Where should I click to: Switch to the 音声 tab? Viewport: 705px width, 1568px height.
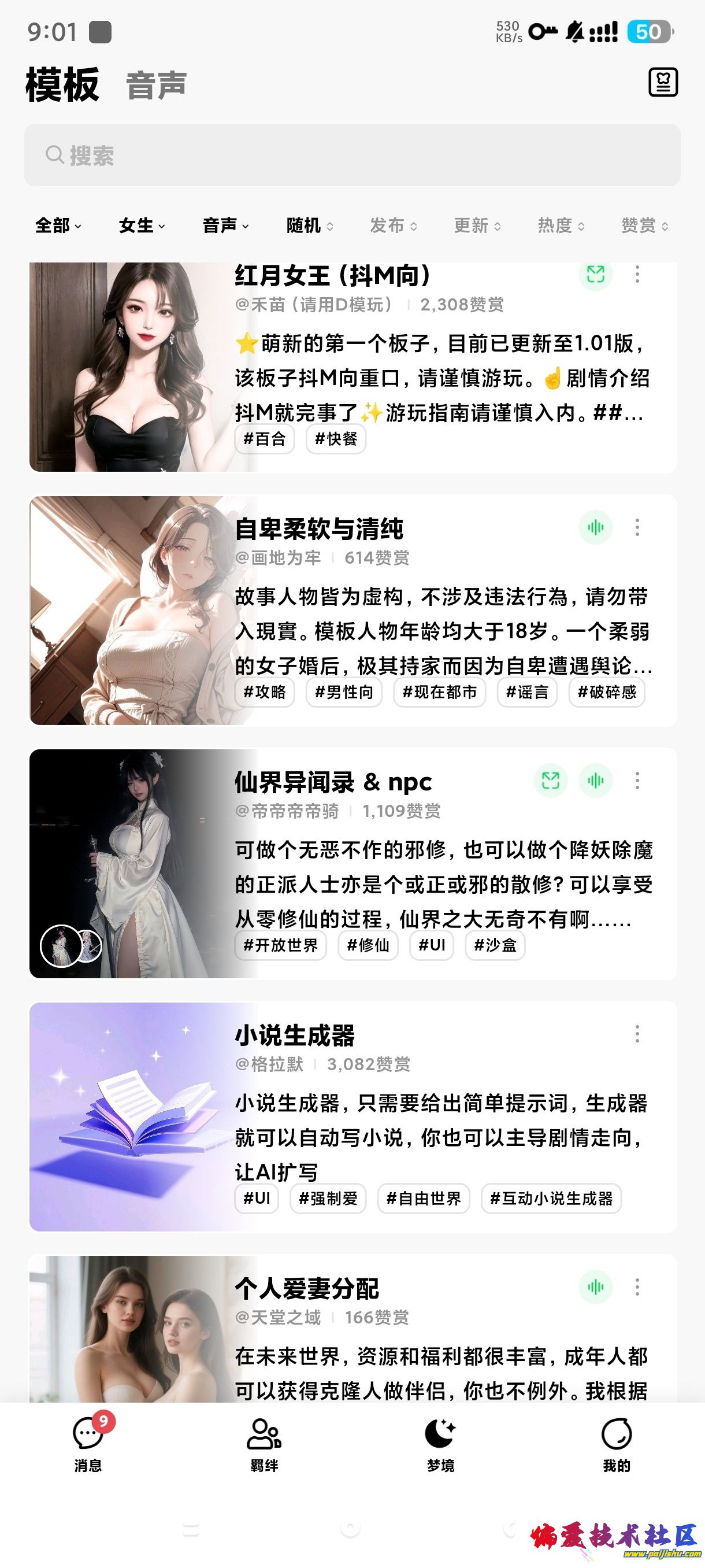155,85
